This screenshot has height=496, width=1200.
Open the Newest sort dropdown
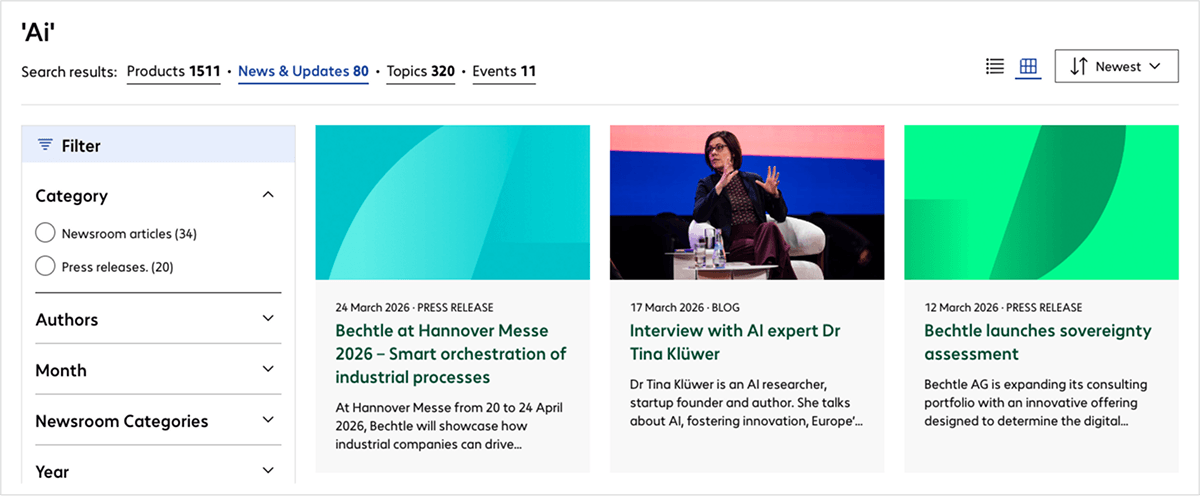click(1115, 67)
